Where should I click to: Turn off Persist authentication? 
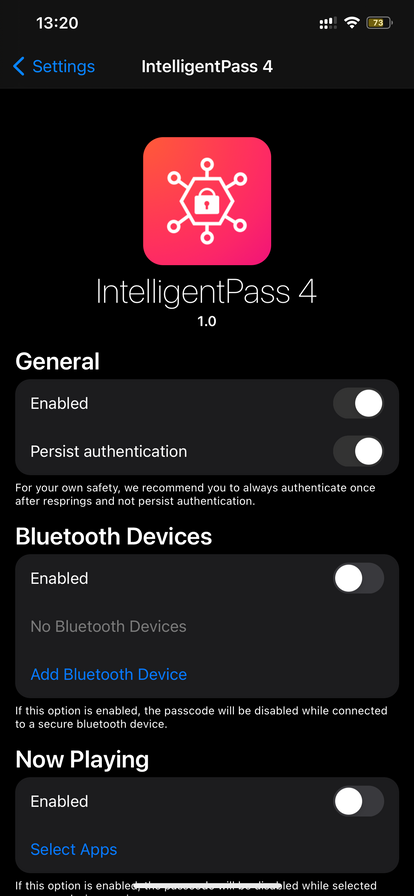[359, 451]
